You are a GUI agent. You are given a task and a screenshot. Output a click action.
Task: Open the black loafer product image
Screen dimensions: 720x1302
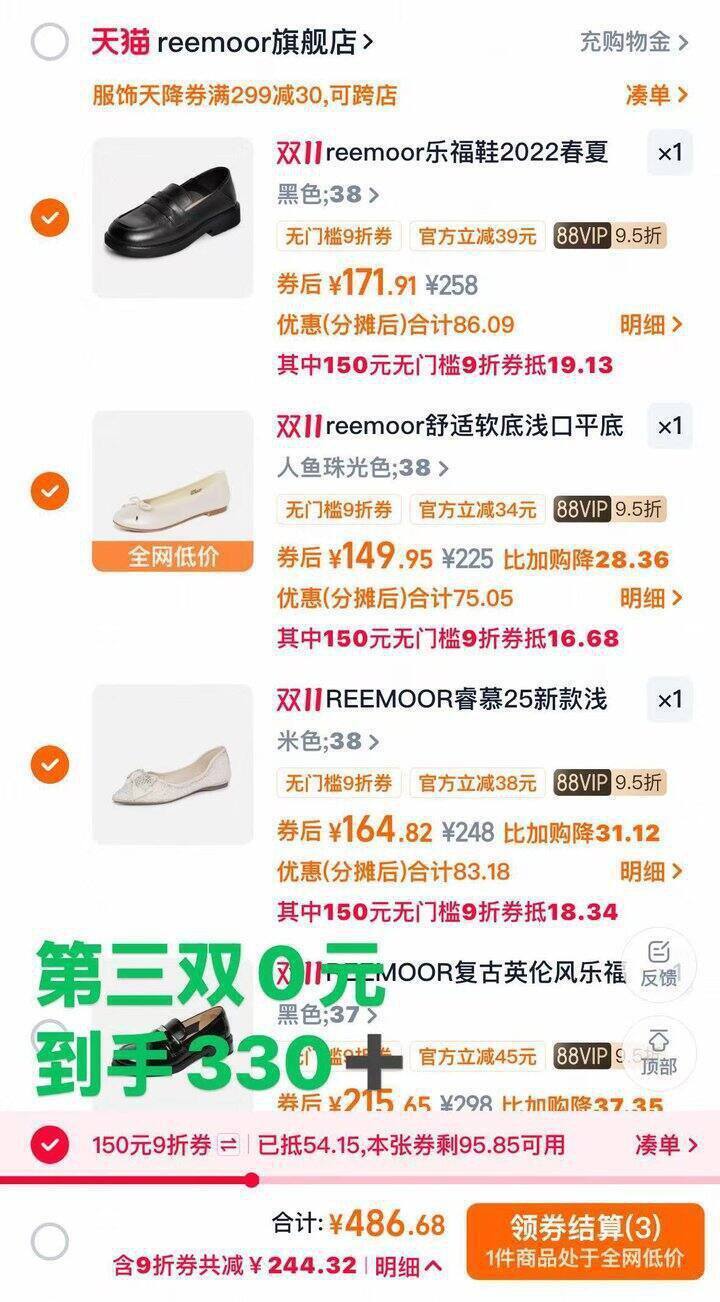(x=173, y=217)
